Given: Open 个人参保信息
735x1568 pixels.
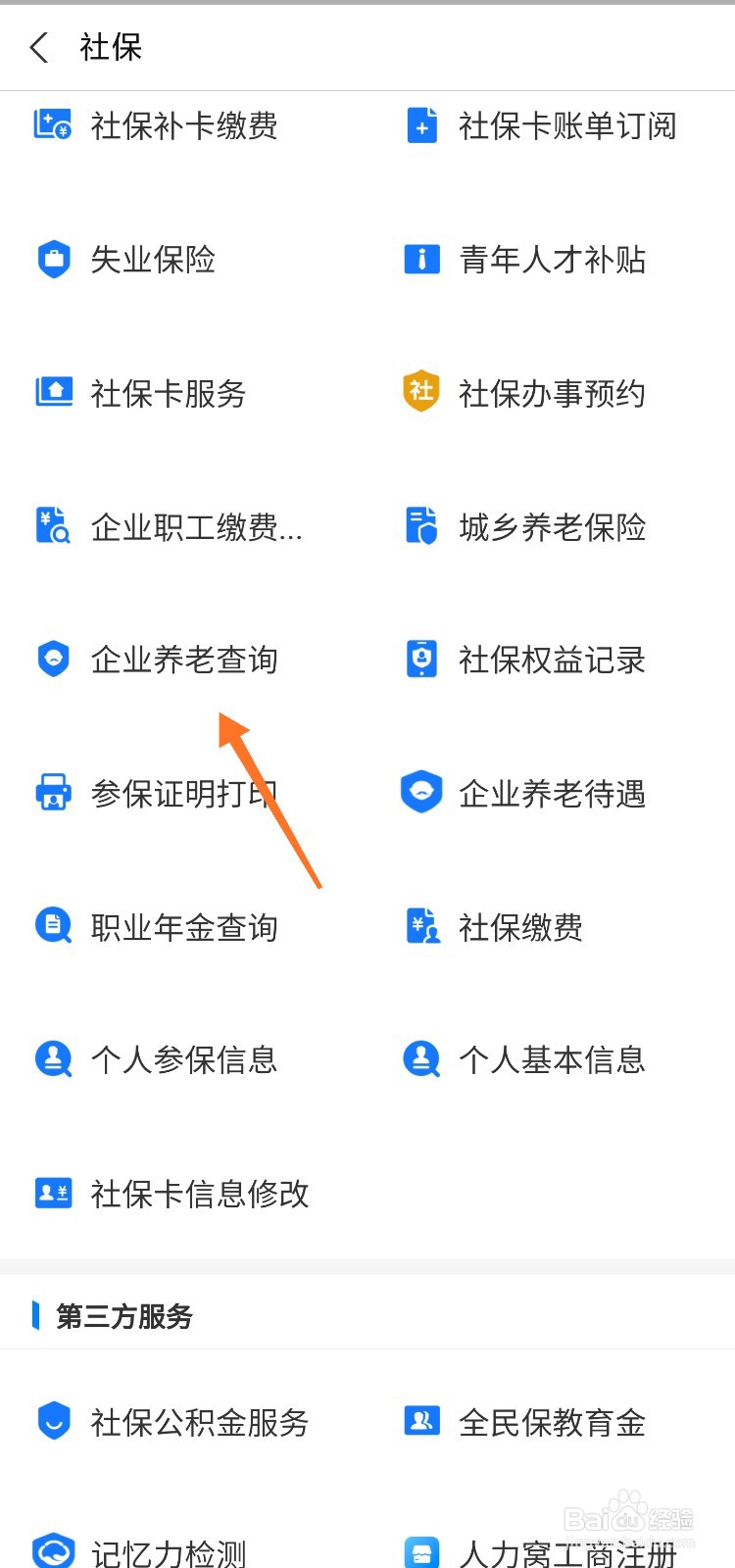Looking at the screenshot, I should [x=183, y=1059].
